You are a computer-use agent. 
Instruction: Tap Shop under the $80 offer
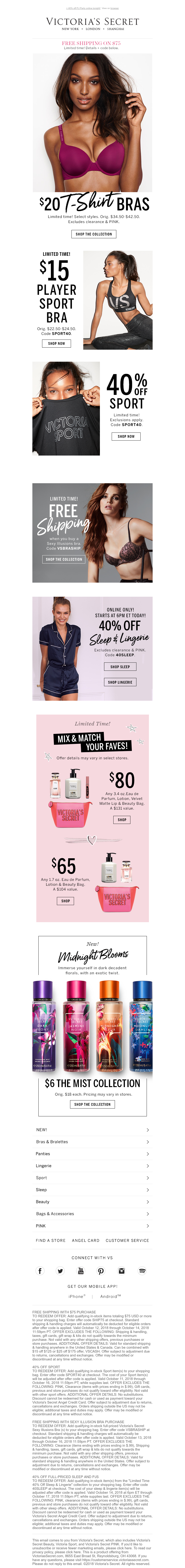(122, 820)
